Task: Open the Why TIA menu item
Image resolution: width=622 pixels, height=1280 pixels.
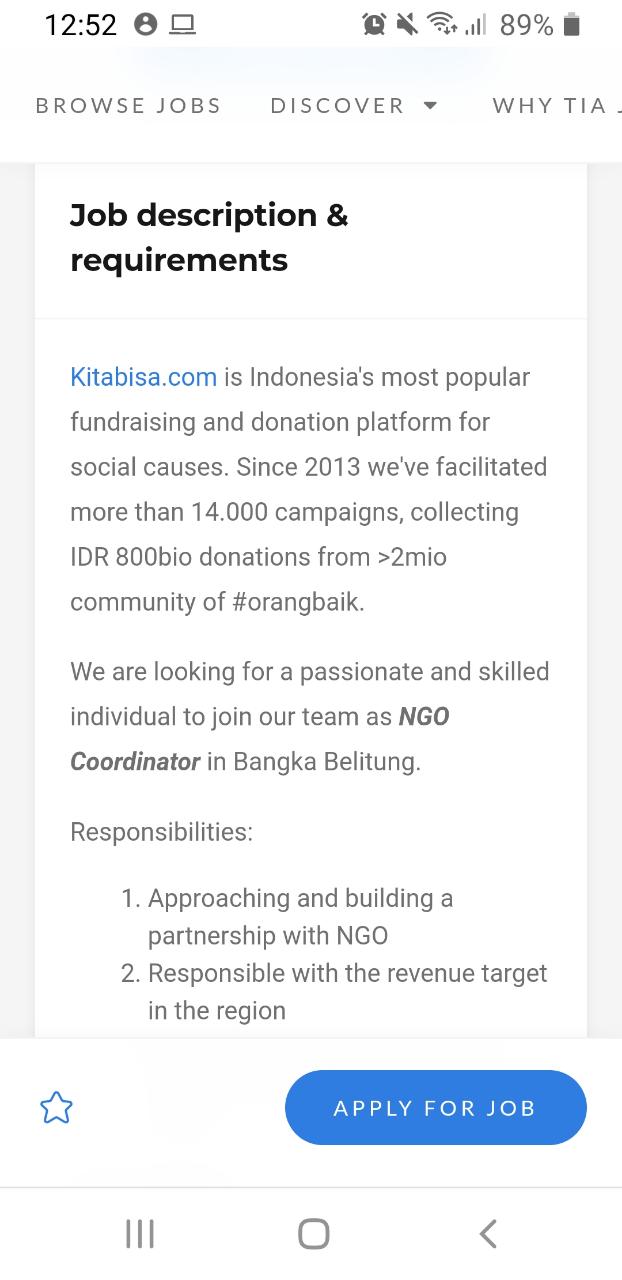Action: click(x=553, y=106)
